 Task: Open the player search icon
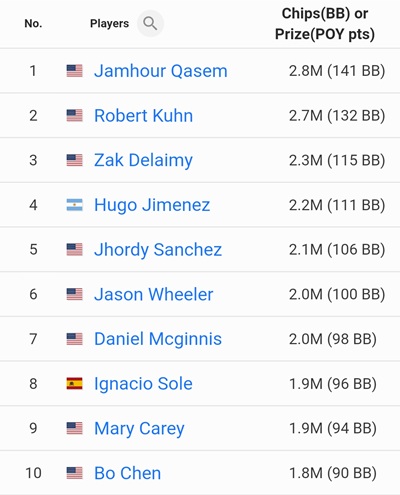(x=150, y=23)
